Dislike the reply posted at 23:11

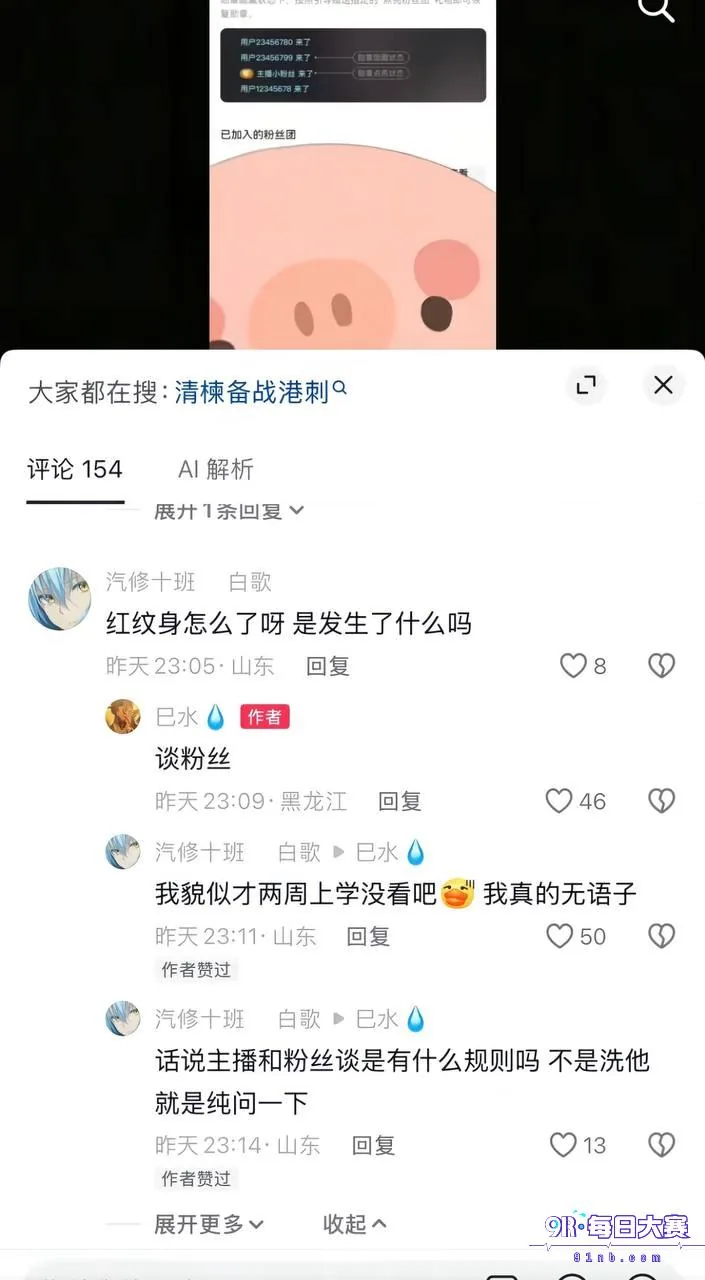(x=662, y=936)
